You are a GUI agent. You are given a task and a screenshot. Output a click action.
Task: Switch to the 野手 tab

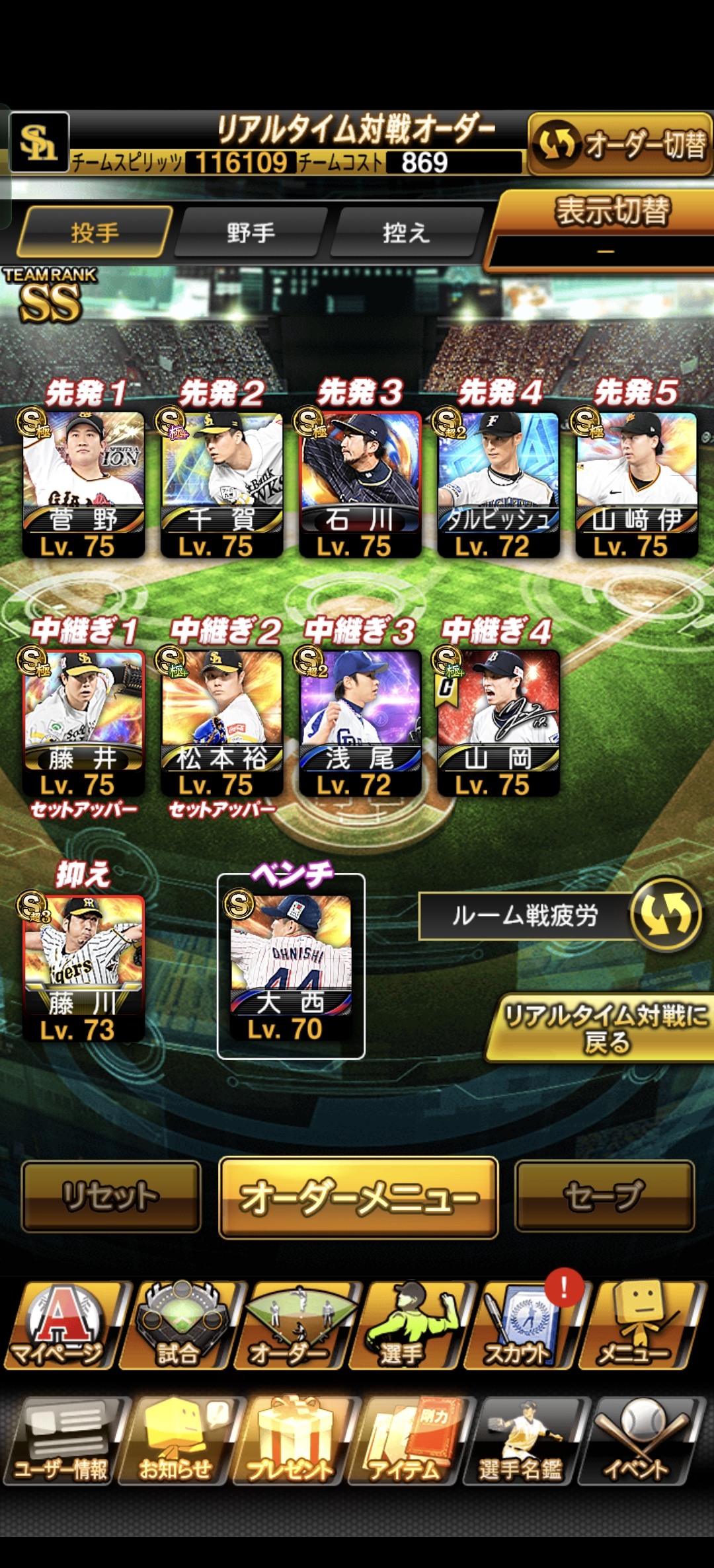[251, 233]
